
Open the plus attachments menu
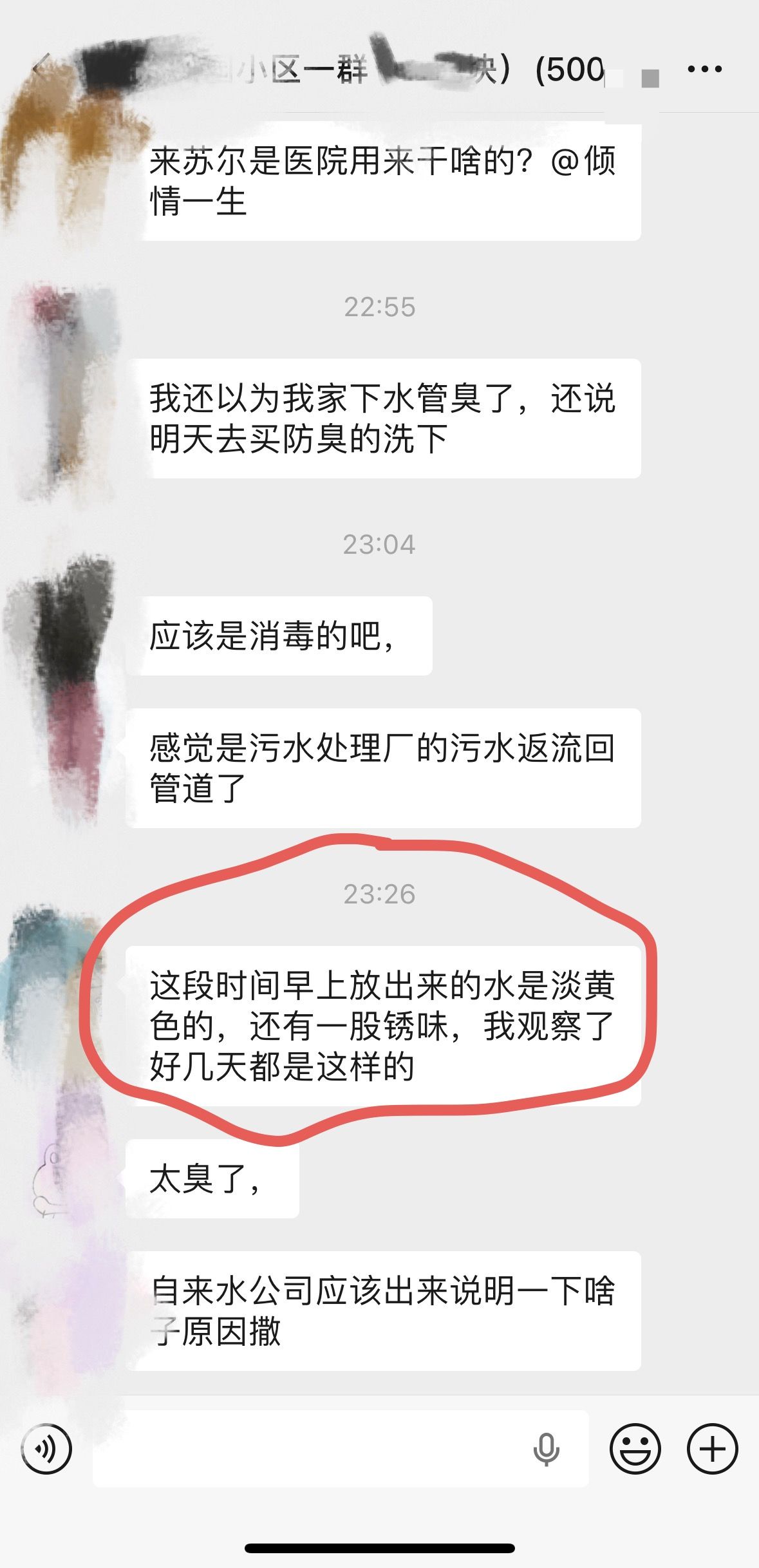(712, 1449)
